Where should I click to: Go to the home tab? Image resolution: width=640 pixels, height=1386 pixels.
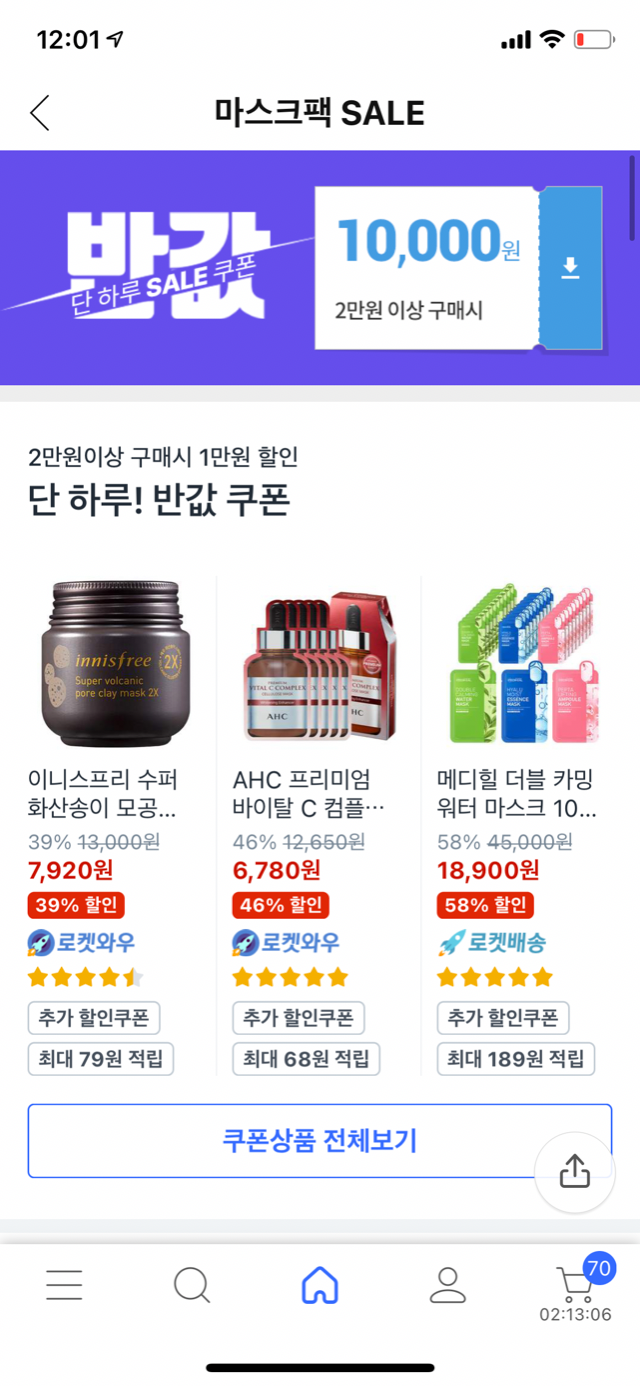click(320, 1284)
